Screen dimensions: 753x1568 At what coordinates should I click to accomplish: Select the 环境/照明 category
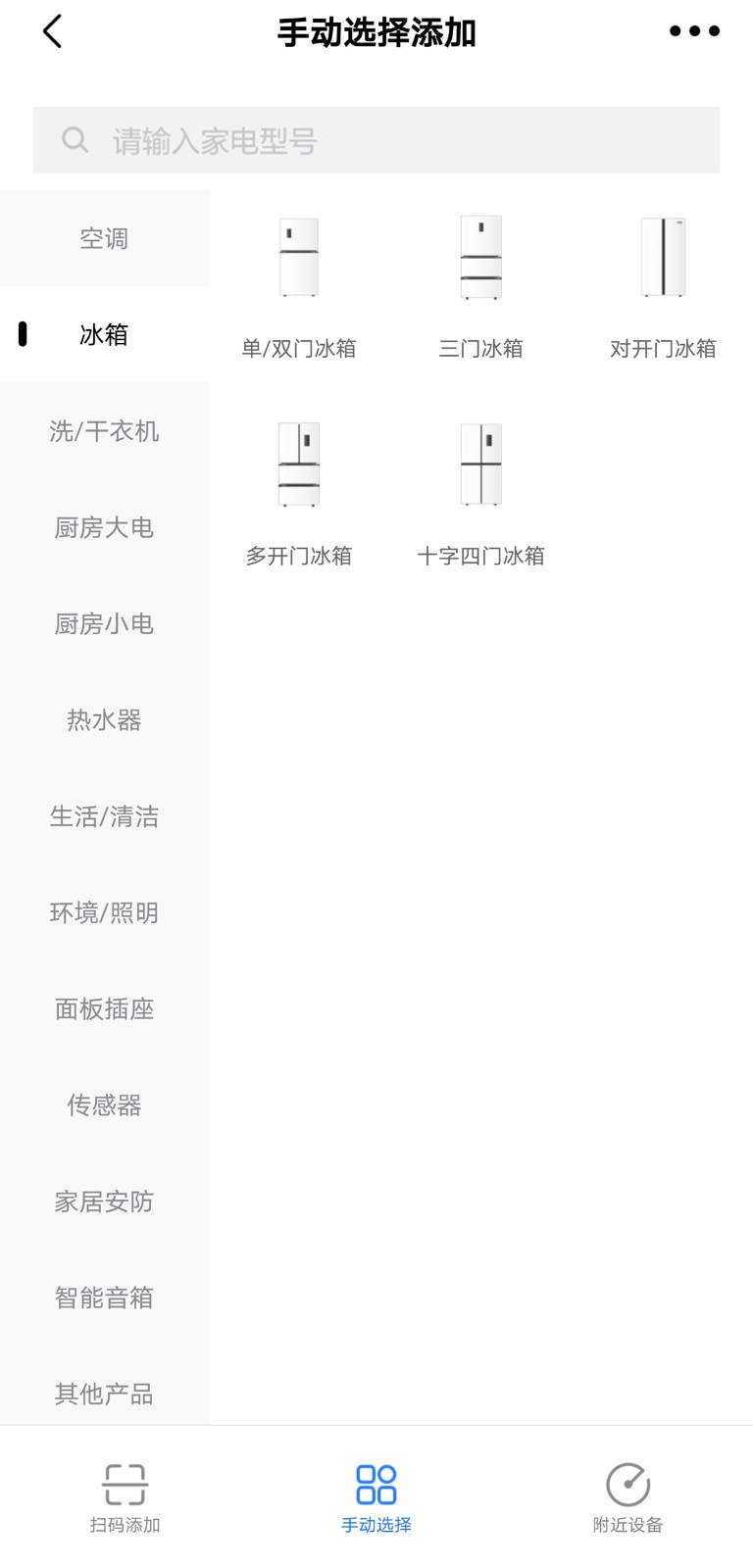pos(104,912)
